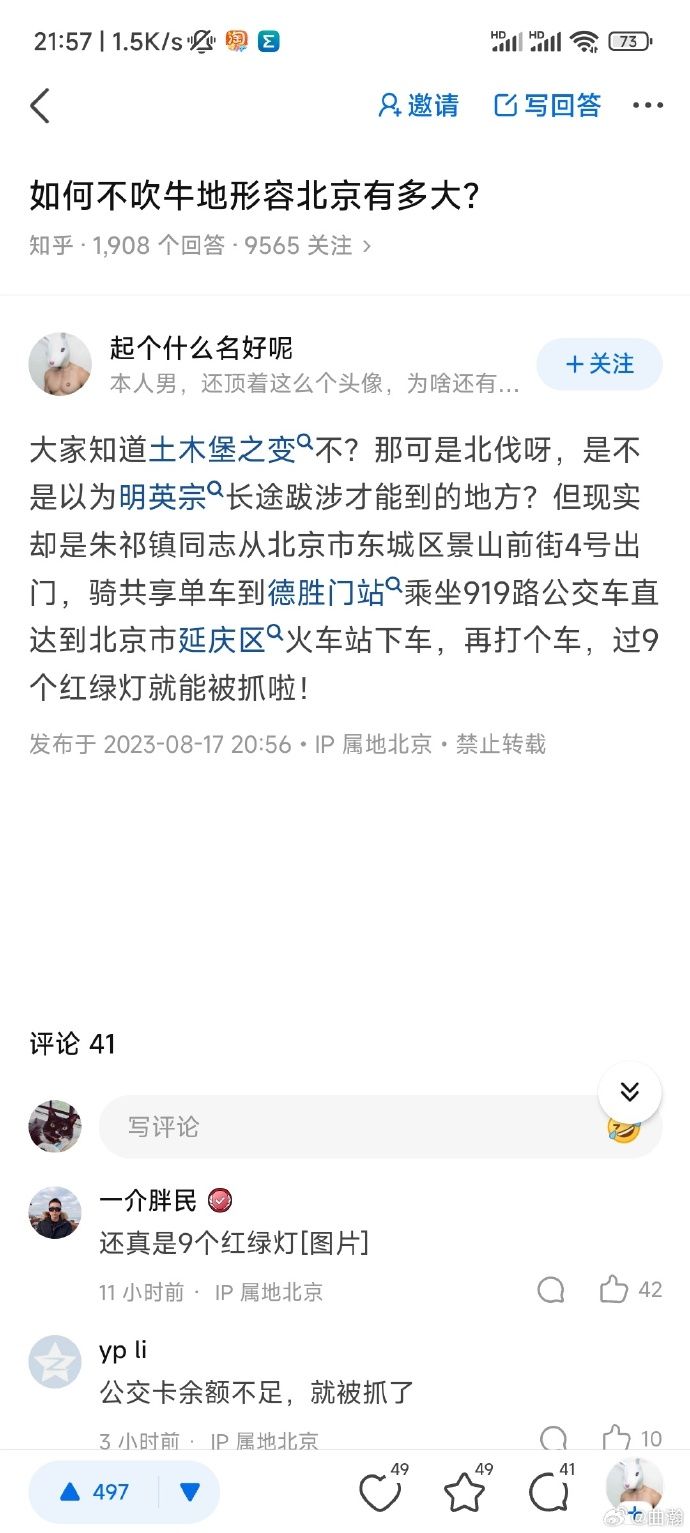Viewport: 690px width, 1533px height.
Task: Tap 写回答 to write an answer
Action: pos(548,105)
